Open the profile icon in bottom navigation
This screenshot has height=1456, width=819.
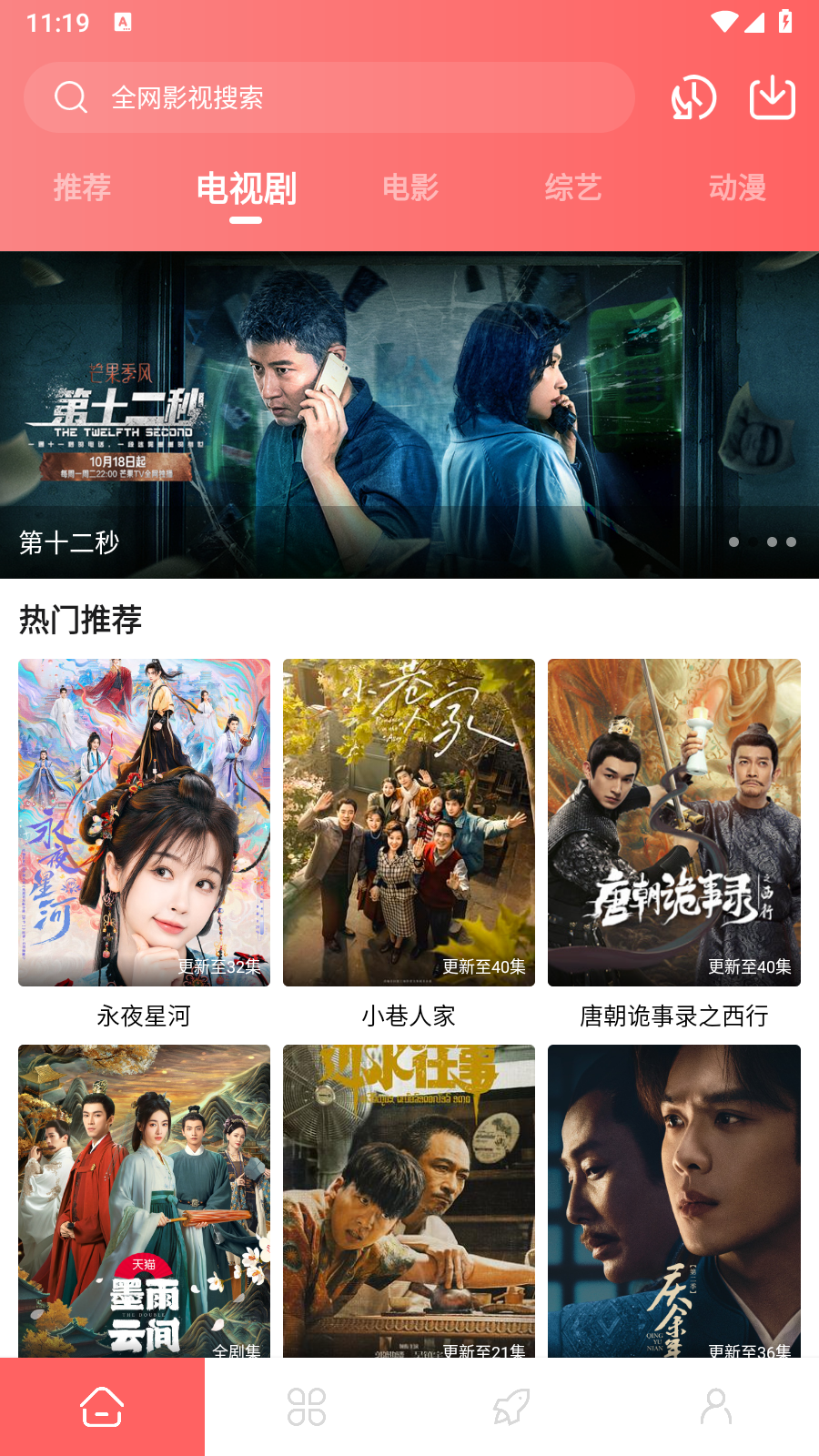(x=716, y=1404)
